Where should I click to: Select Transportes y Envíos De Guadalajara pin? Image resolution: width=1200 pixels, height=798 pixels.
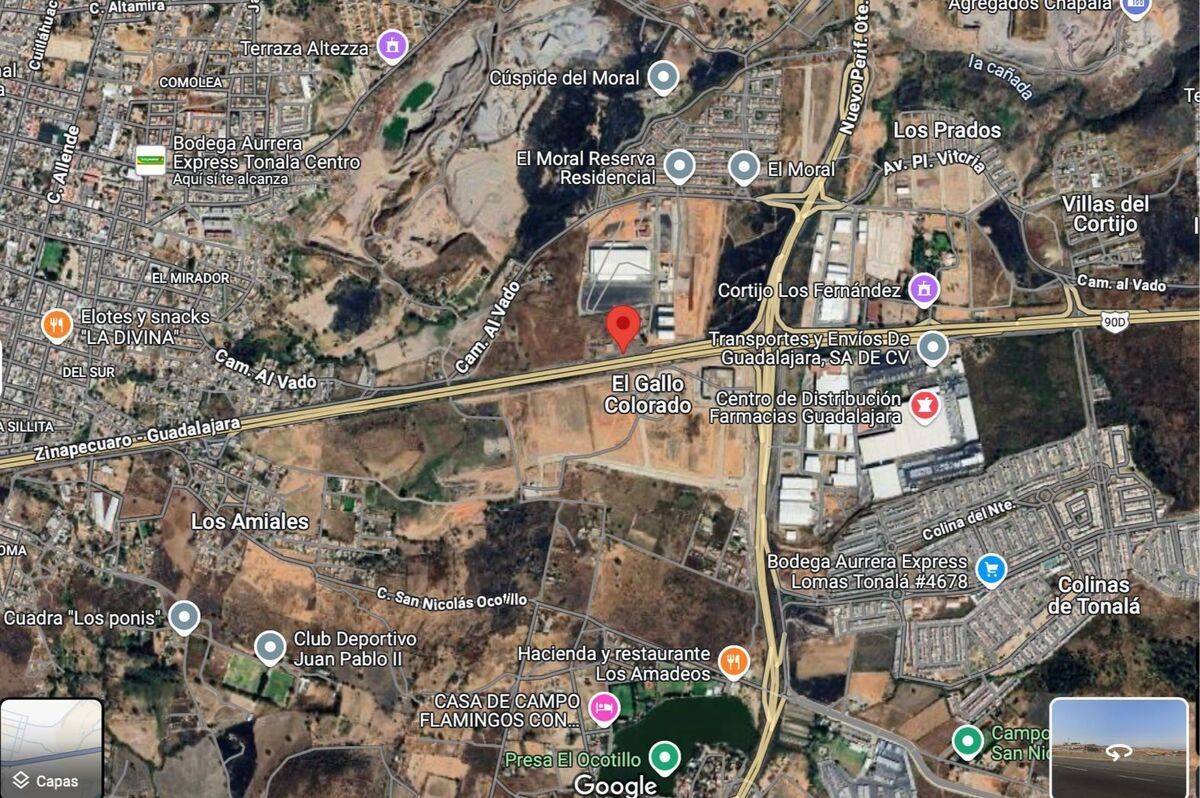(932, 347)
